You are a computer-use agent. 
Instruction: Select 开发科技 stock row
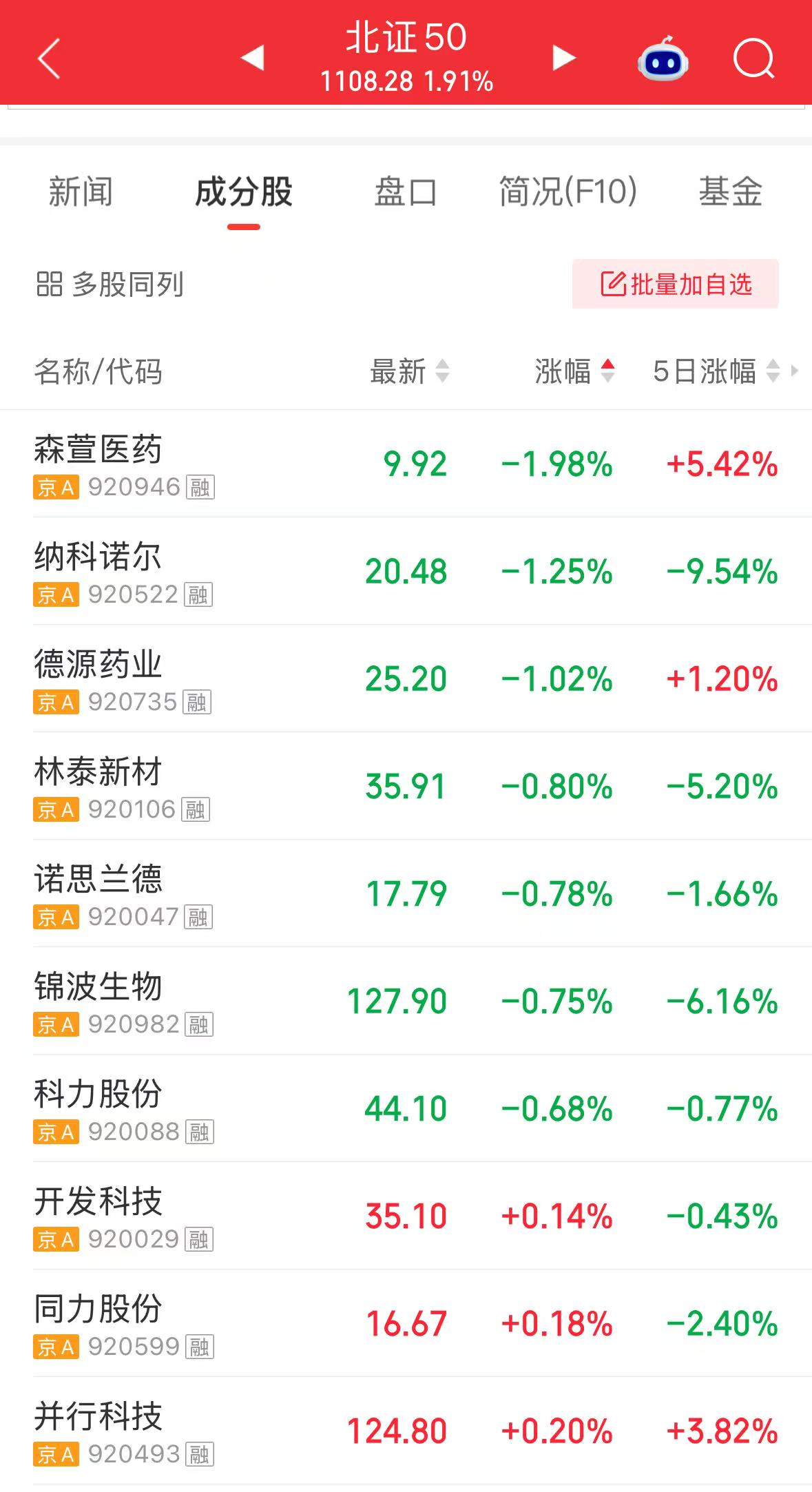tap(406, 1216)
